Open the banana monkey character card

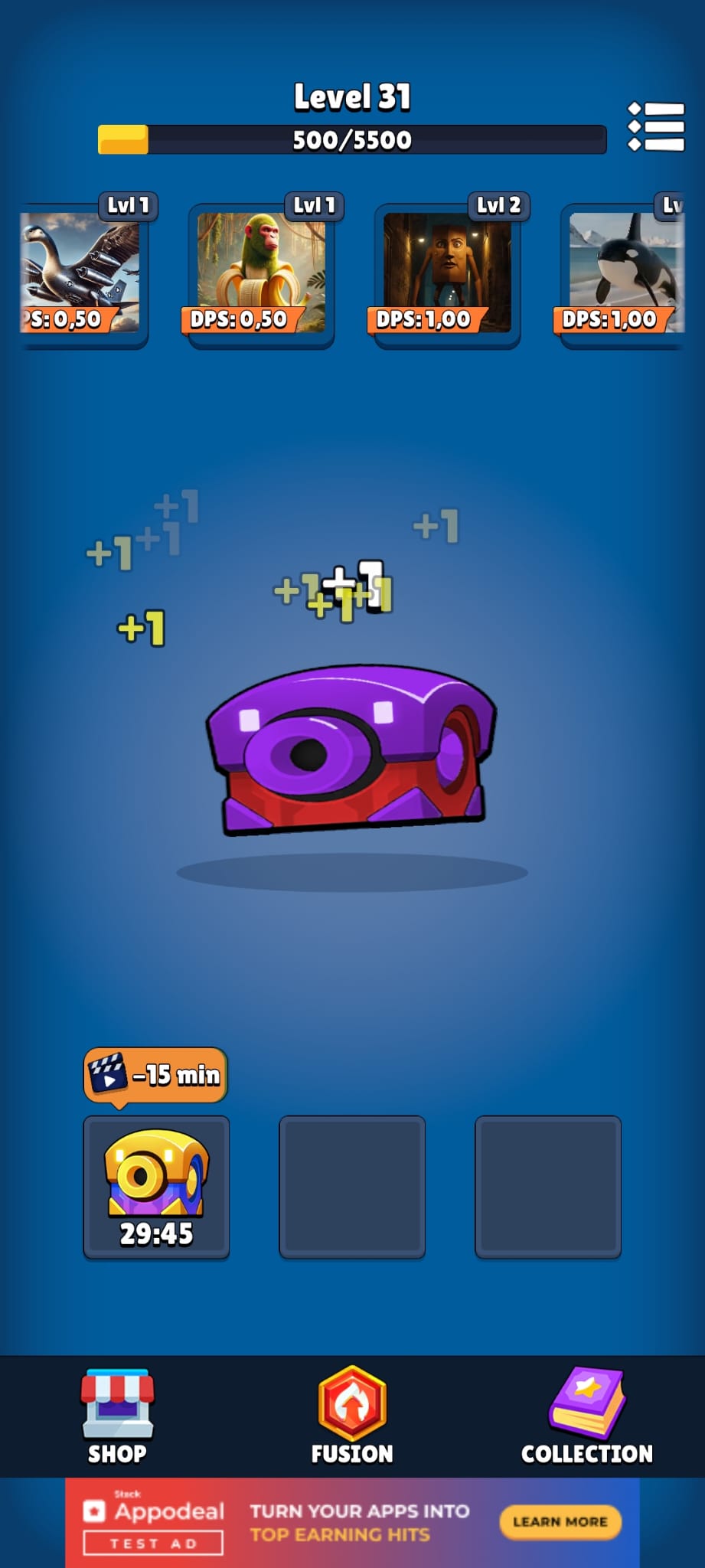(261, 274)
